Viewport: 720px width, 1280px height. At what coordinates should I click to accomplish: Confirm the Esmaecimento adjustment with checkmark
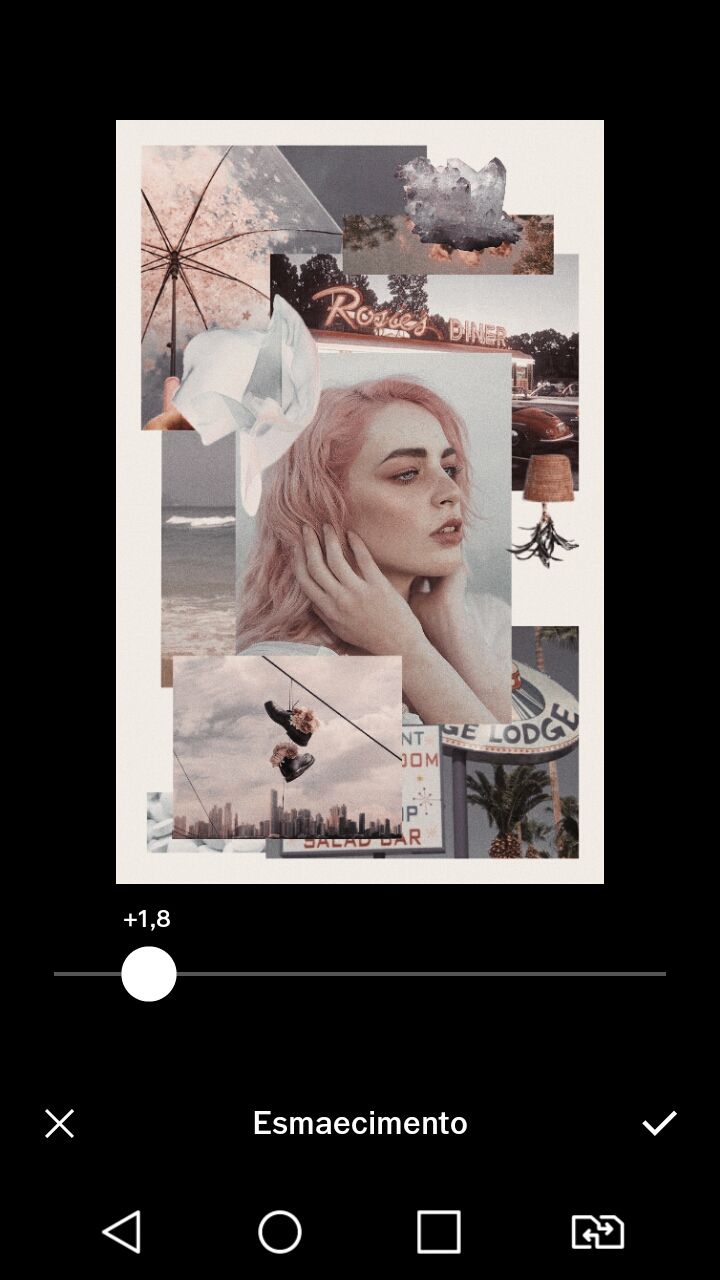tap(659, 1123)
